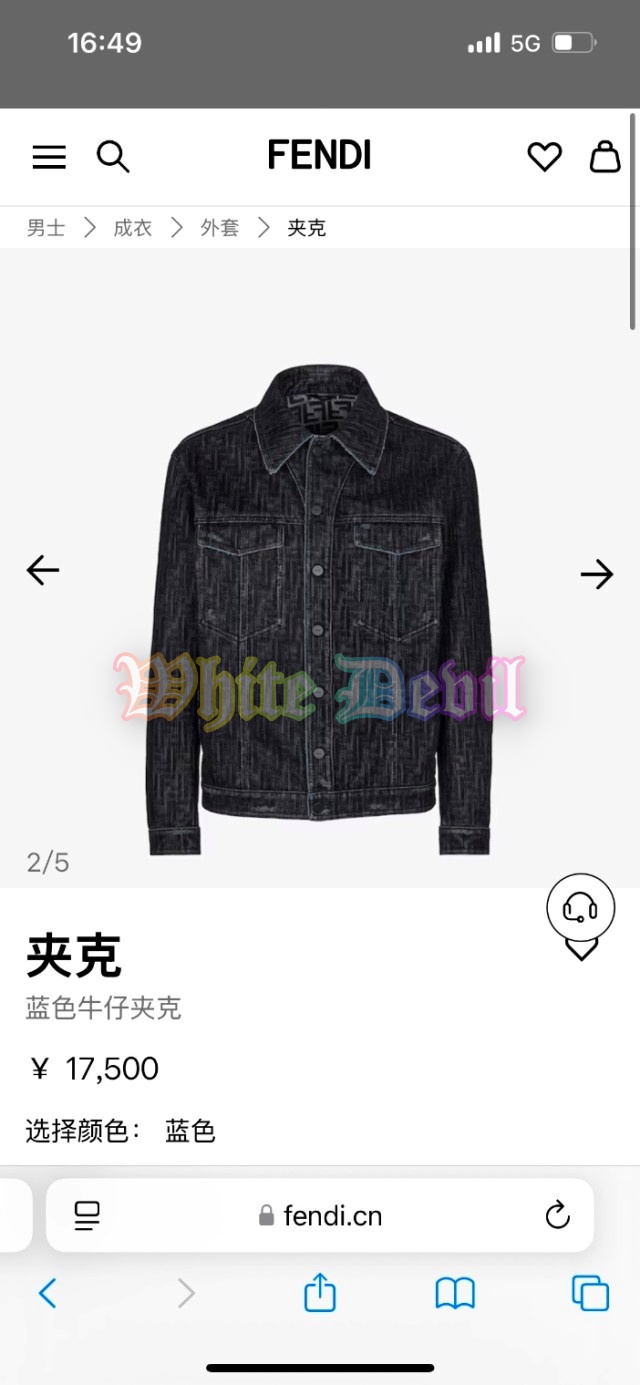Screen dimensions: 640x1385
Task: Tap the fendi.cn address bar
Action: [x=322, y=1216]
